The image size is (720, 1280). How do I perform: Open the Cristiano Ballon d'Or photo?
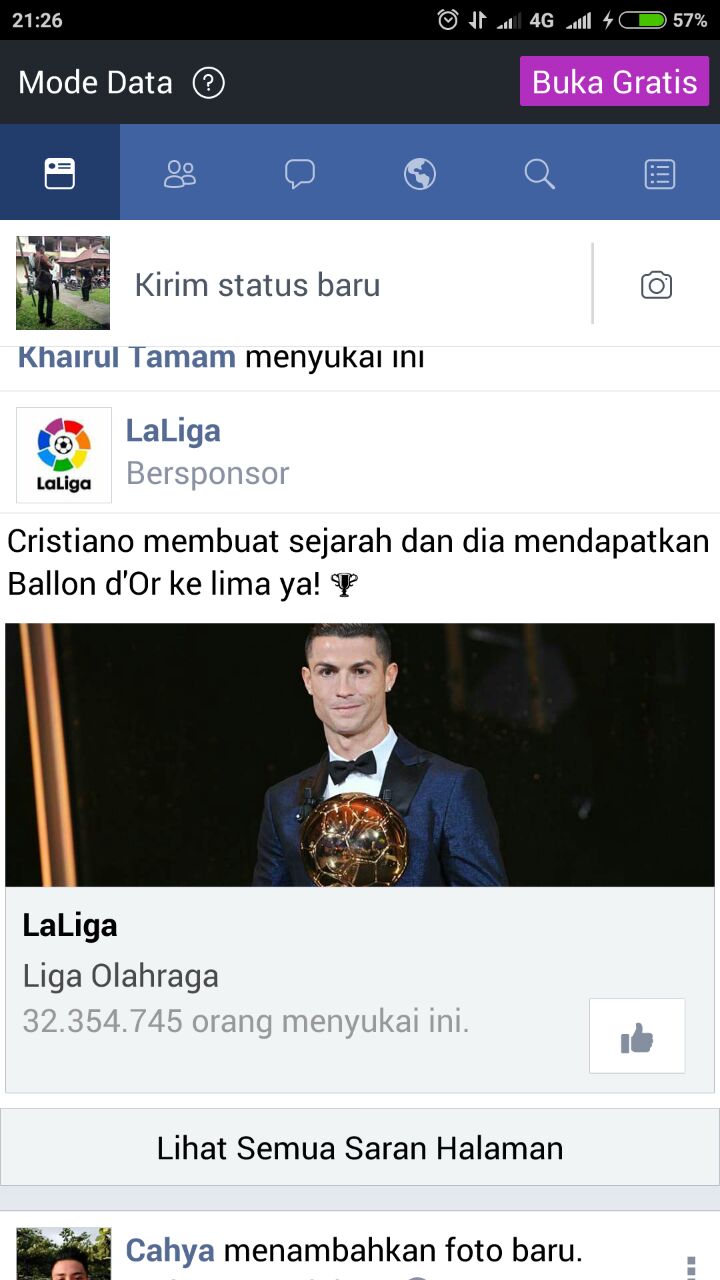pos(360,755)
